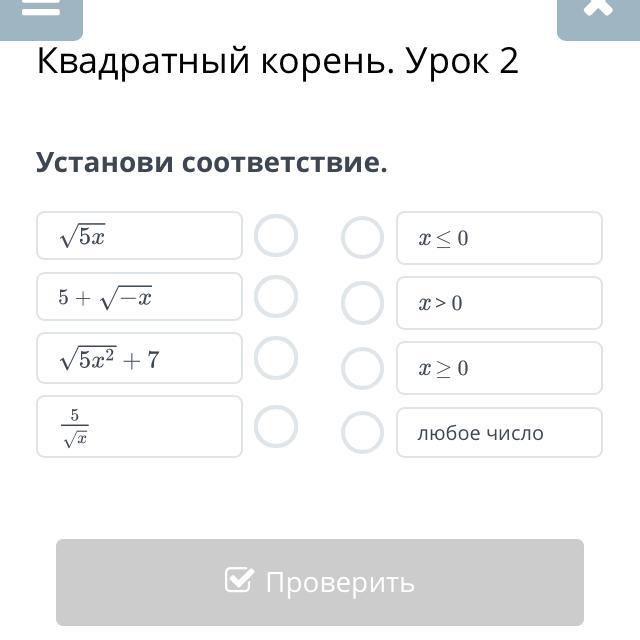Image resolution: width=640 pixels, height=640 pixels.
Task: Select the connector circle next to 5/√x
Action: [276, 426]
